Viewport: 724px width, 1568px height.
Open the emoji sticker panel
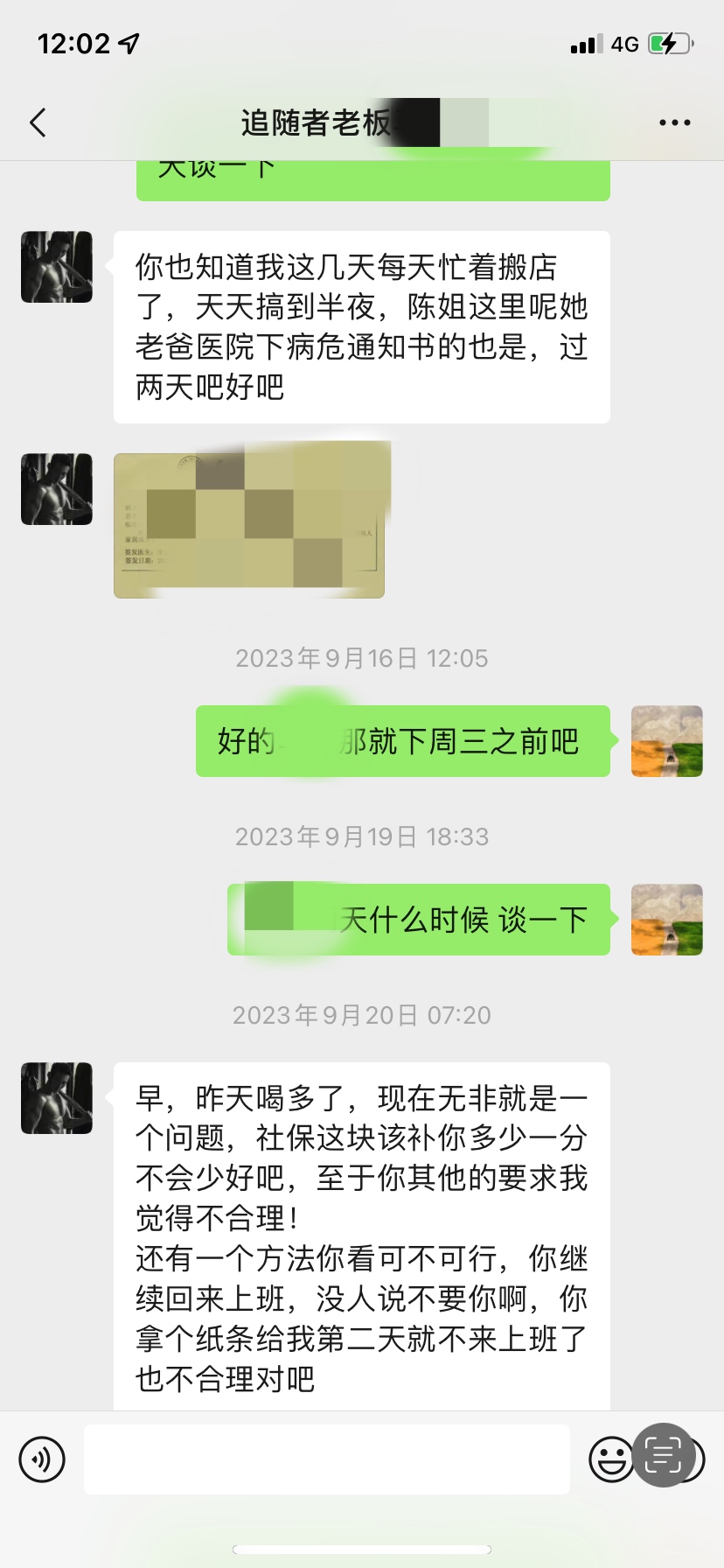pos(609,1459)
